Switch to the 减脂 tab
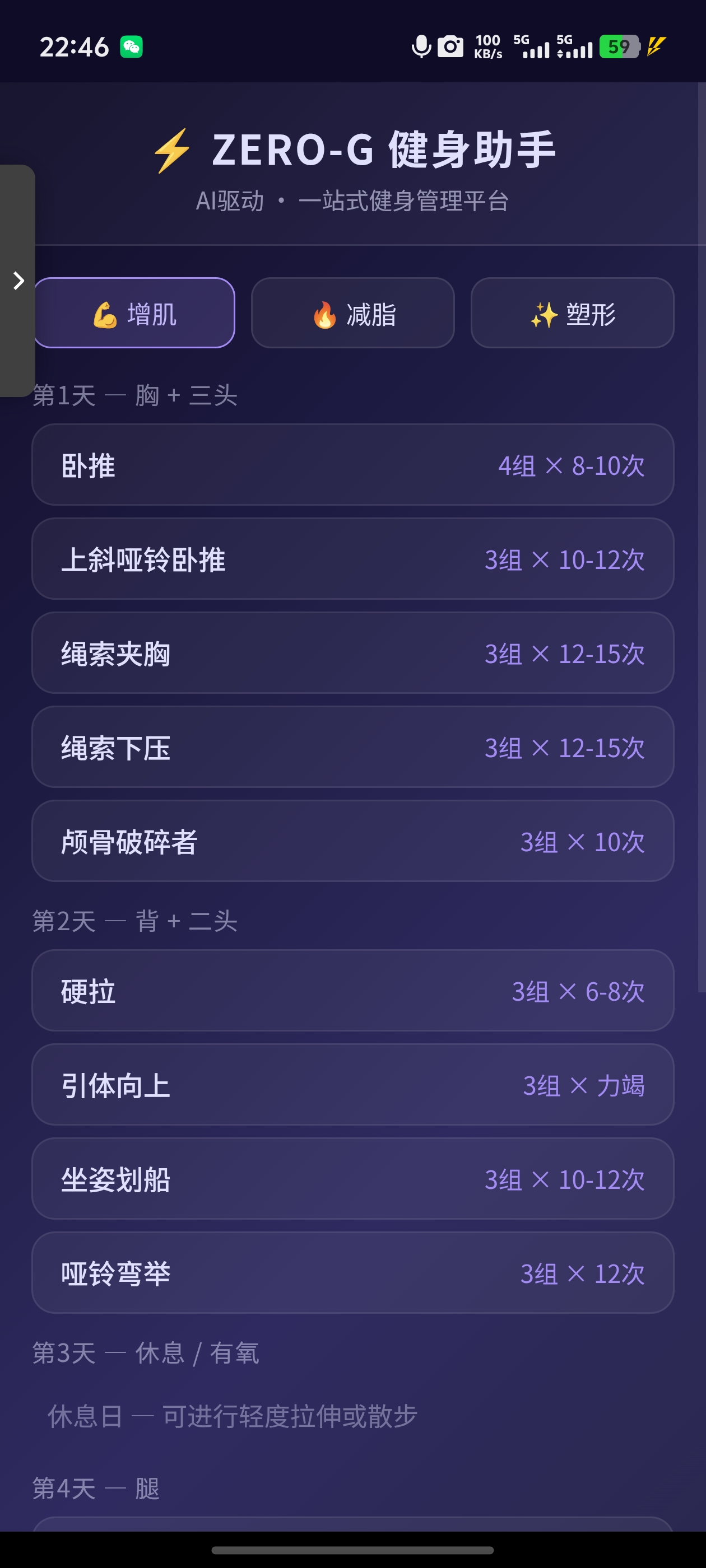Image resolution: width=706 pixels, height=1568 pixels. (x=352, y=314)
